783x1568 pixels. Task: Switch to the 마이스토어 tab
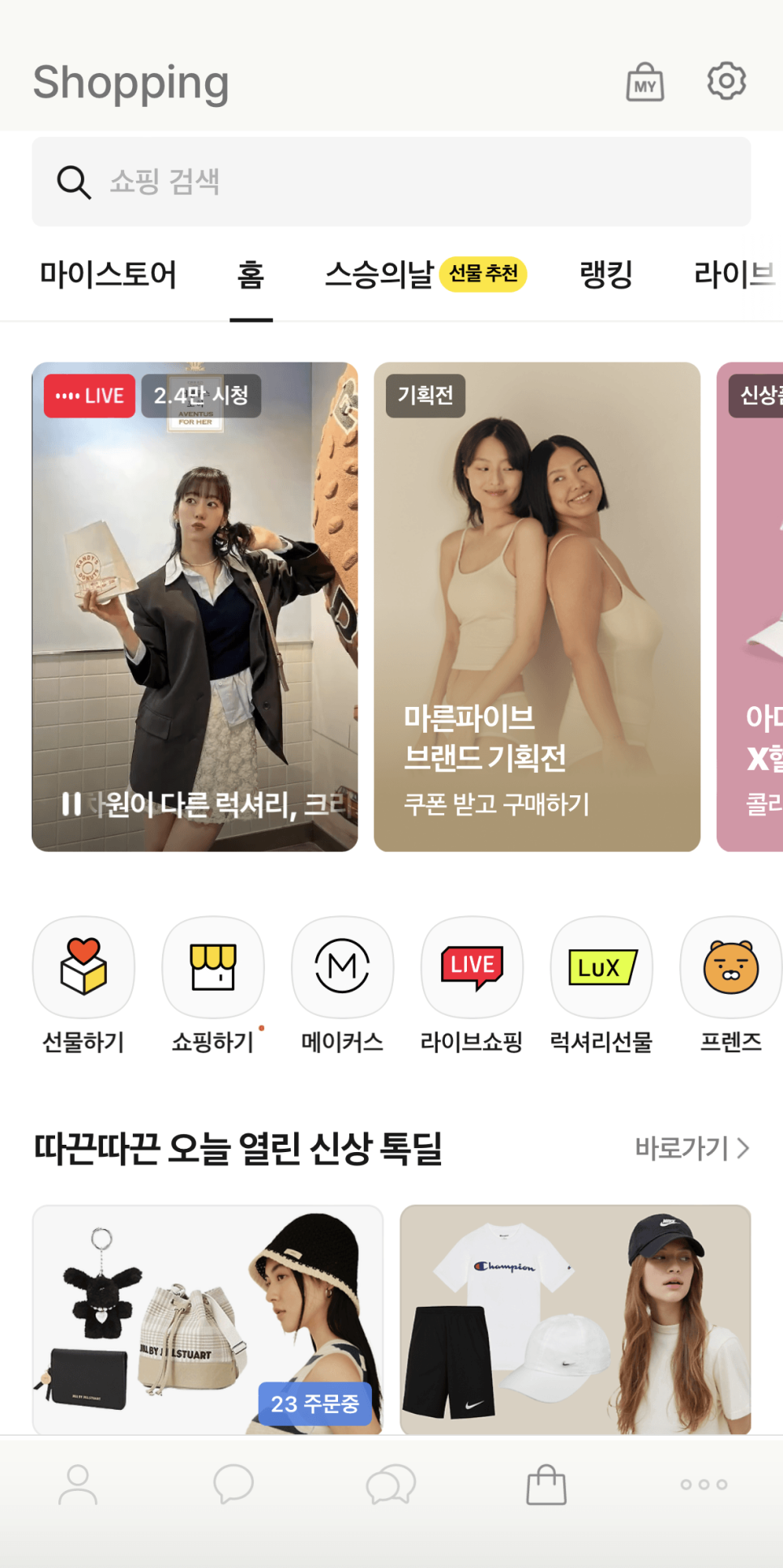(108, 275)
